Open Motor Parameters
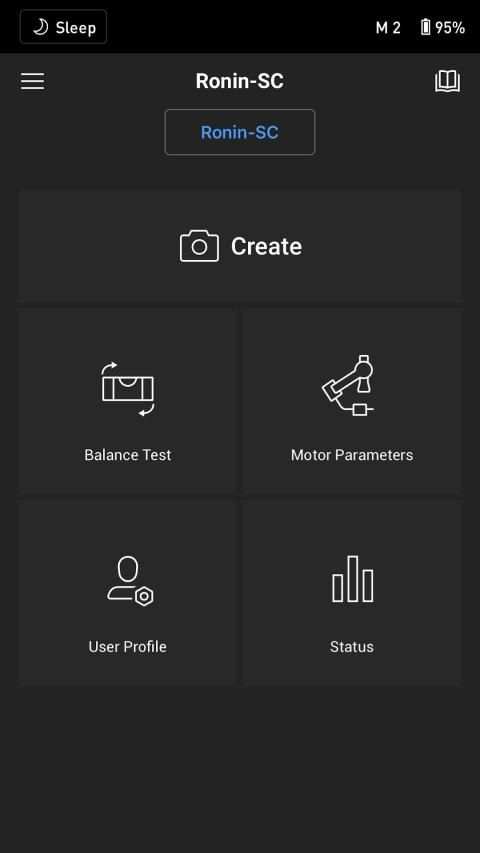This screenshot has height=853, width=480. click(x=352, y=402)
